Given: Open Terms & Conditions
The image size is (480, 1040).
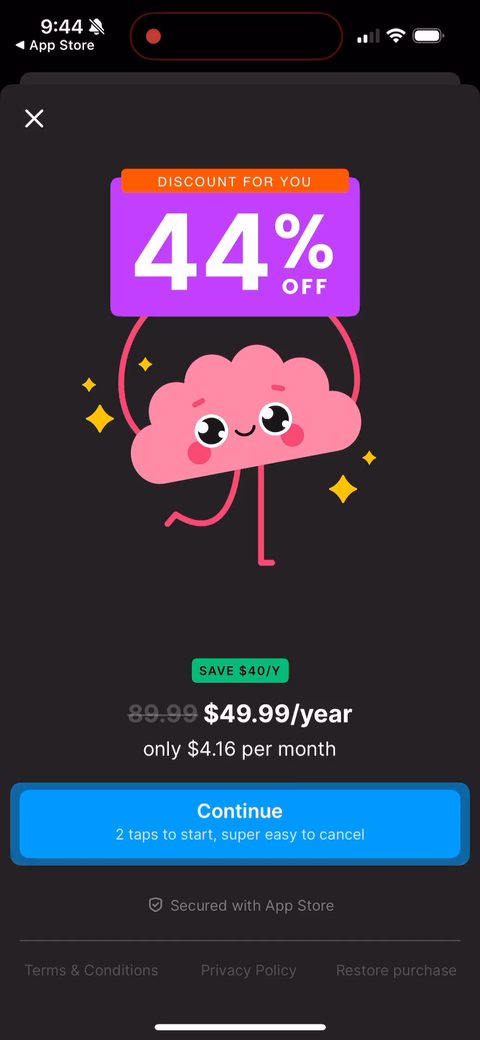Looking at the screenshot, I should pyautogui.click(x=91, y=970).
